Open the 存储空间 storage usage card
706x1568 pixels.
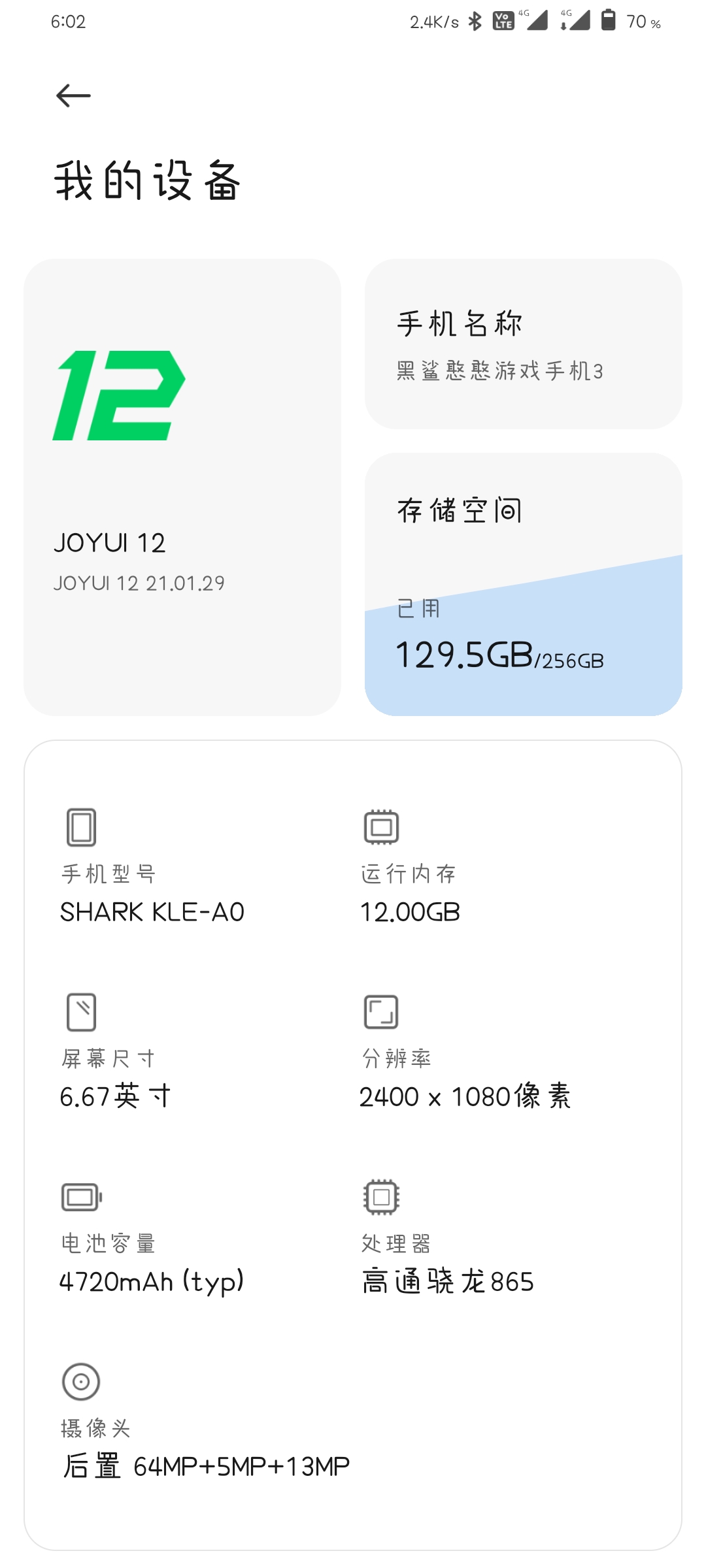tap(523, 584)
